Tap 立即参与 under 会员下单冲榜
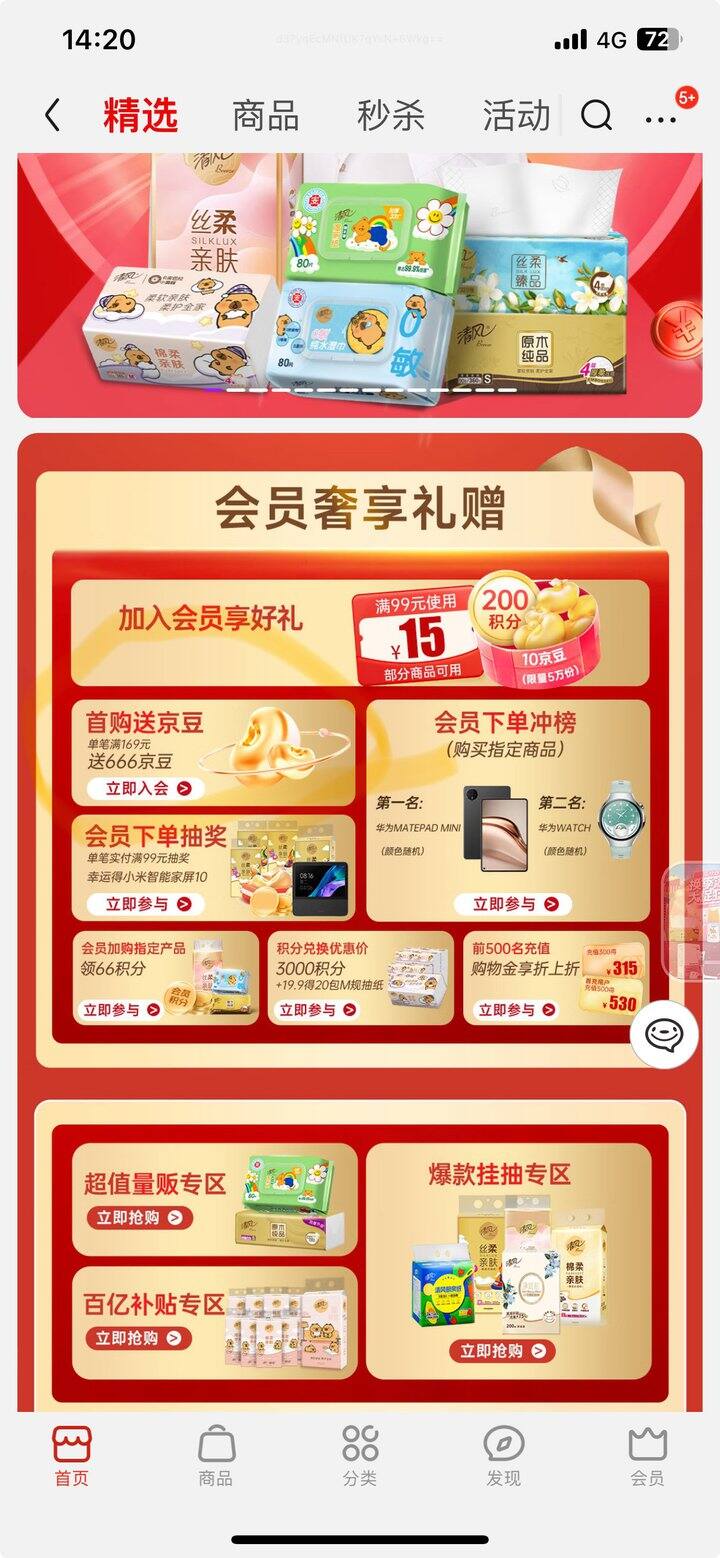Viewport: 720px width, 1558px height. (x=510, y=903)
